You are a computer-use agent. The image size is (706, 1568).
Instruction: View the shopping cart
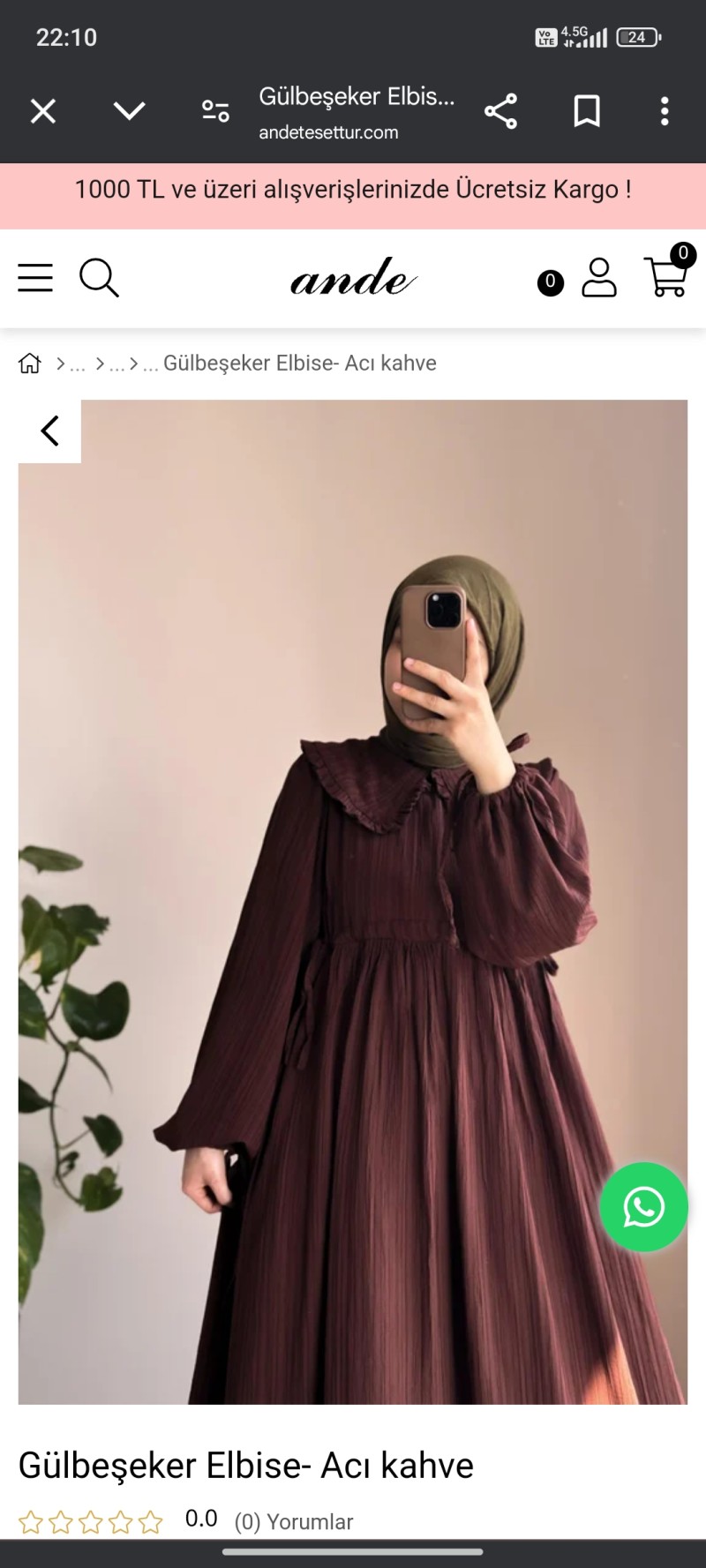tap(668, 276)
